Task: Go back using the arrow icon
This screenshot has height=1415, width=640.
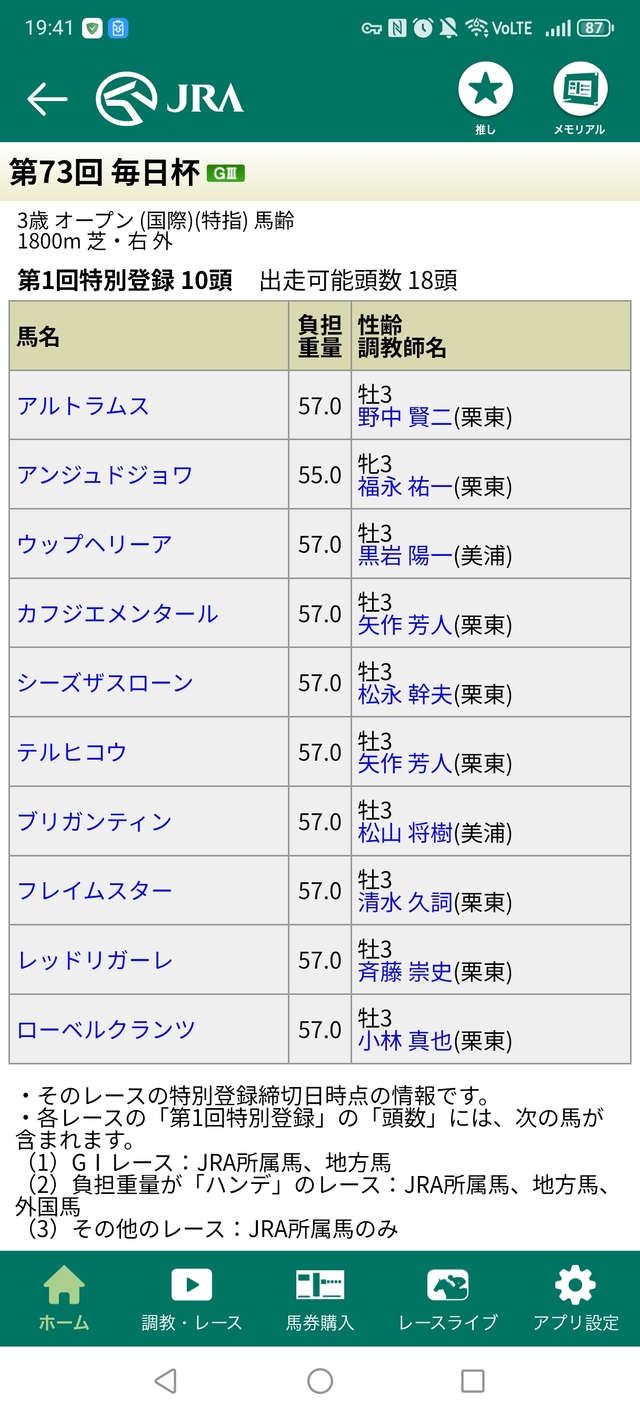Action: coord(47,98)
